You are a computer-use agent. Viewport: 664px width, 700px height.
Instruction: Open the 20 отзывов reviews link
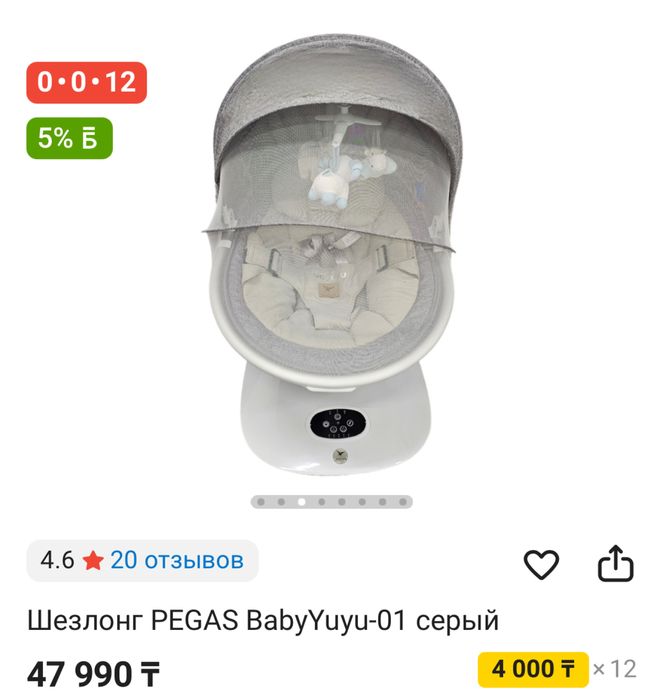[177, 560]
